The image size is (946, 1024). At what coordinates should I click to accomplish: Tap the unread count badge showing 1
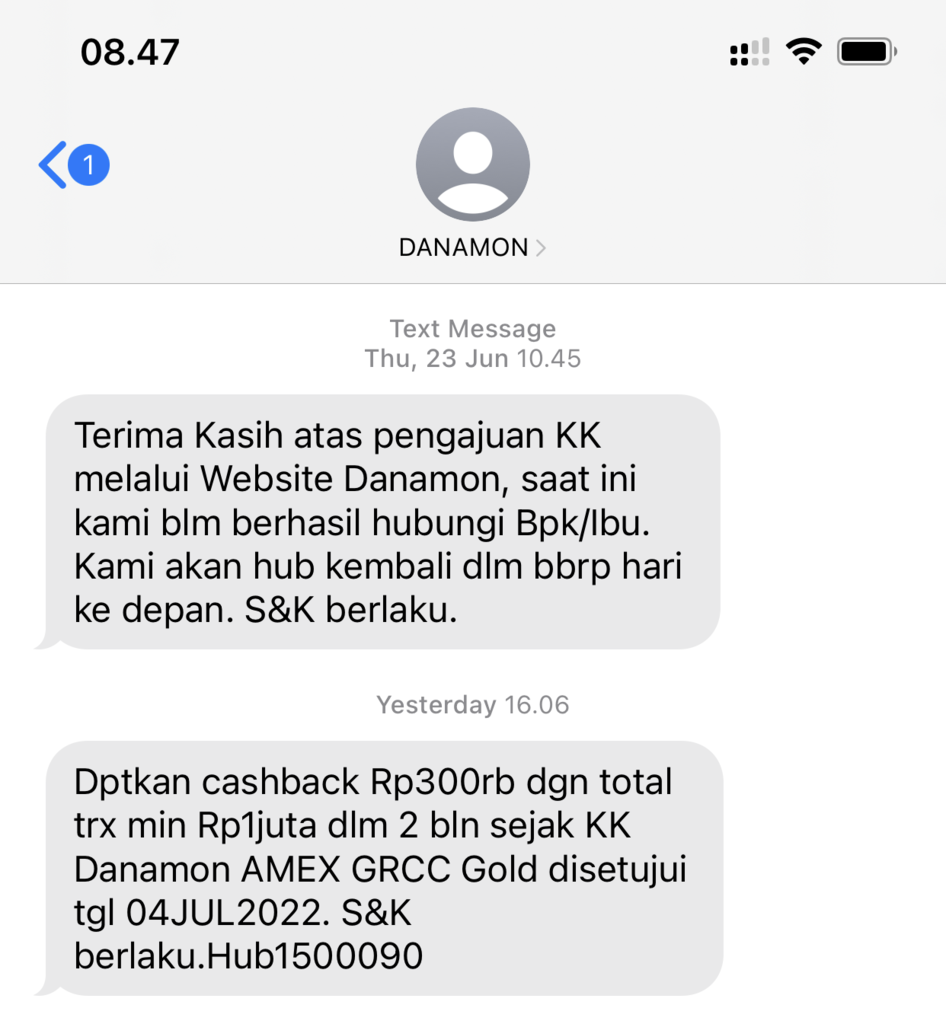[88, 167]
